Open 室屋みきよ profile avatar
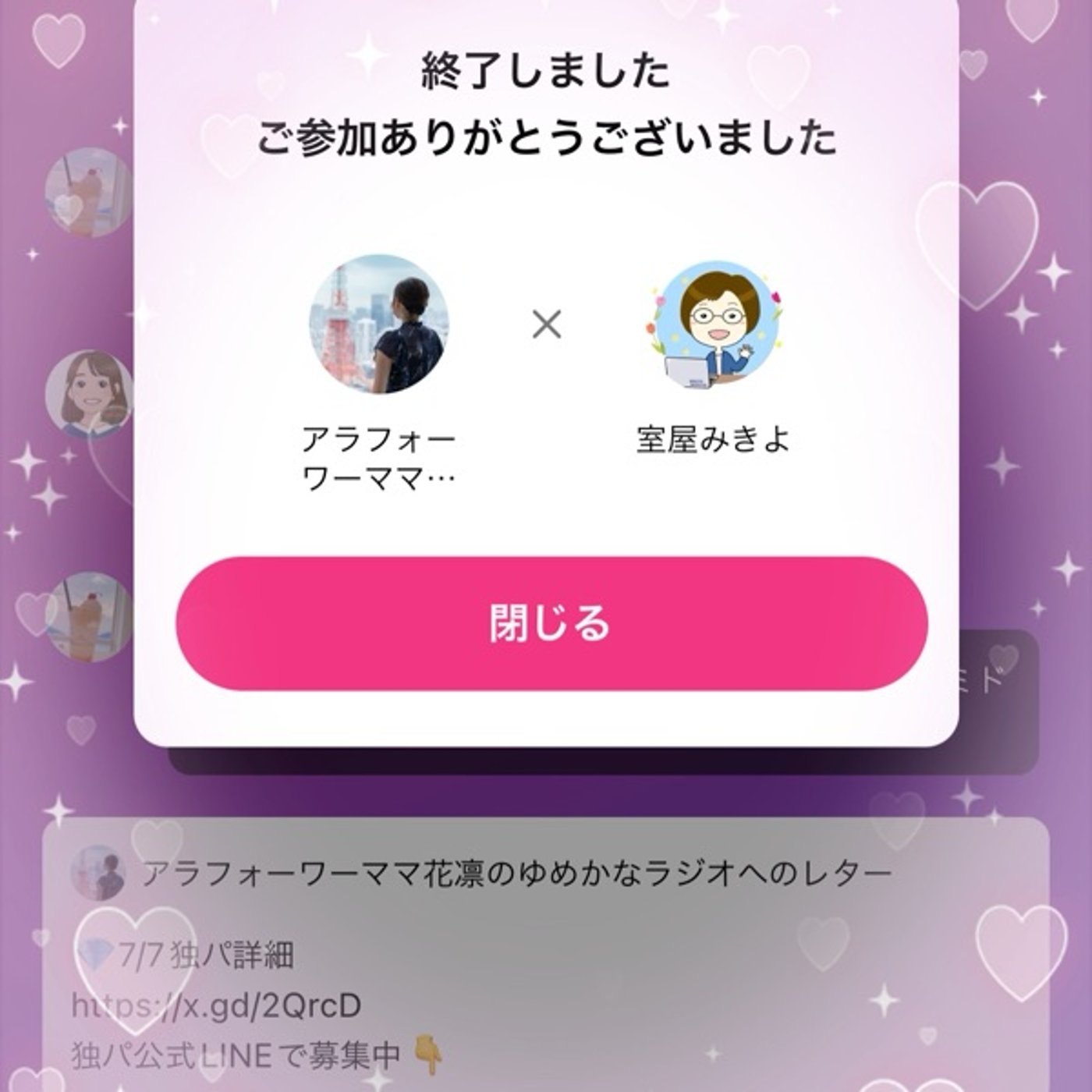Screen dimensions: 1092x1092 [x=713, y=324]
